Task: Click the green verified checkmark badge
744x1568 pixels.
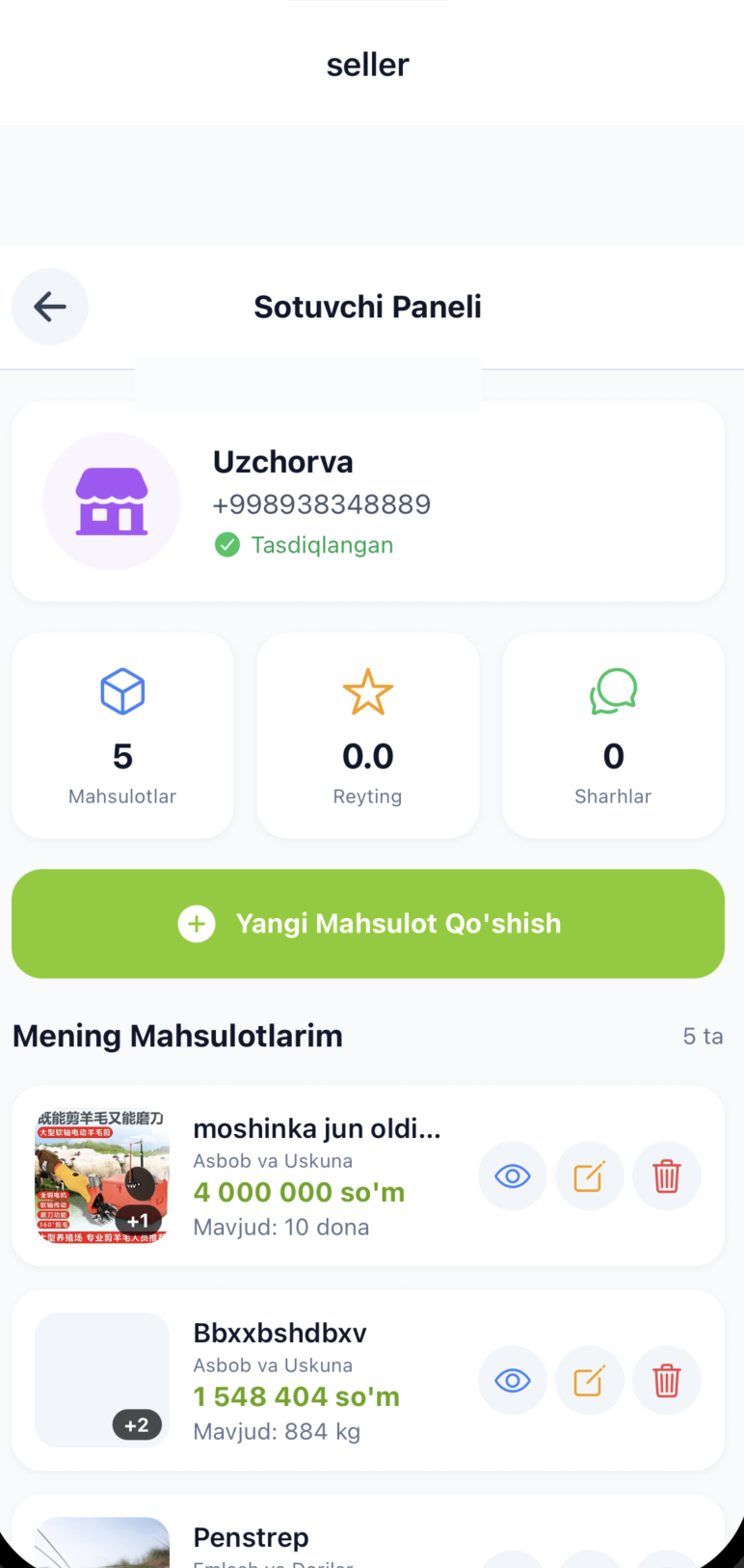Action: [227, 544]
